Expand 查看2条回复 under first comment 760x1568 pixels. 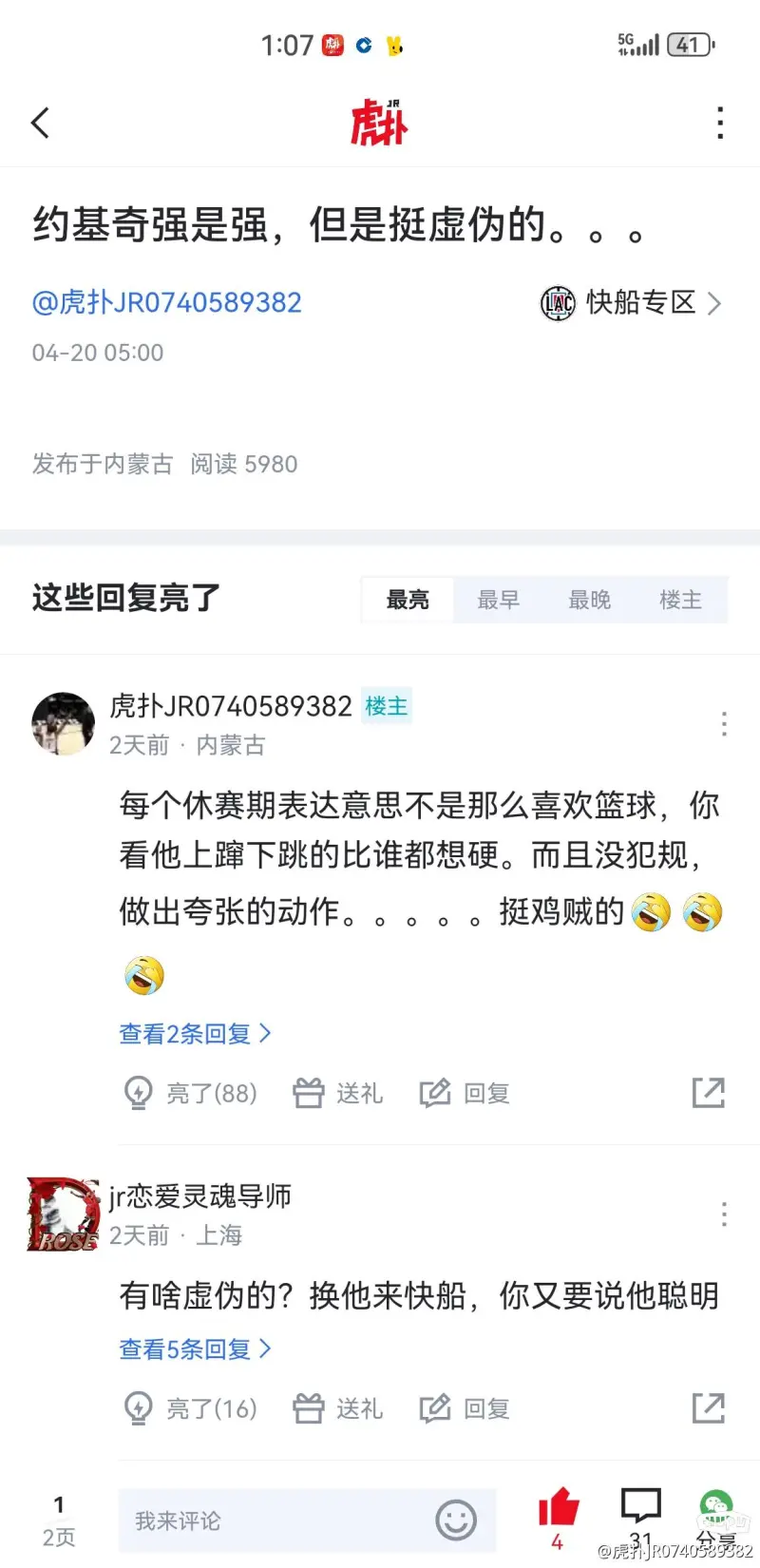(195, 1033)
